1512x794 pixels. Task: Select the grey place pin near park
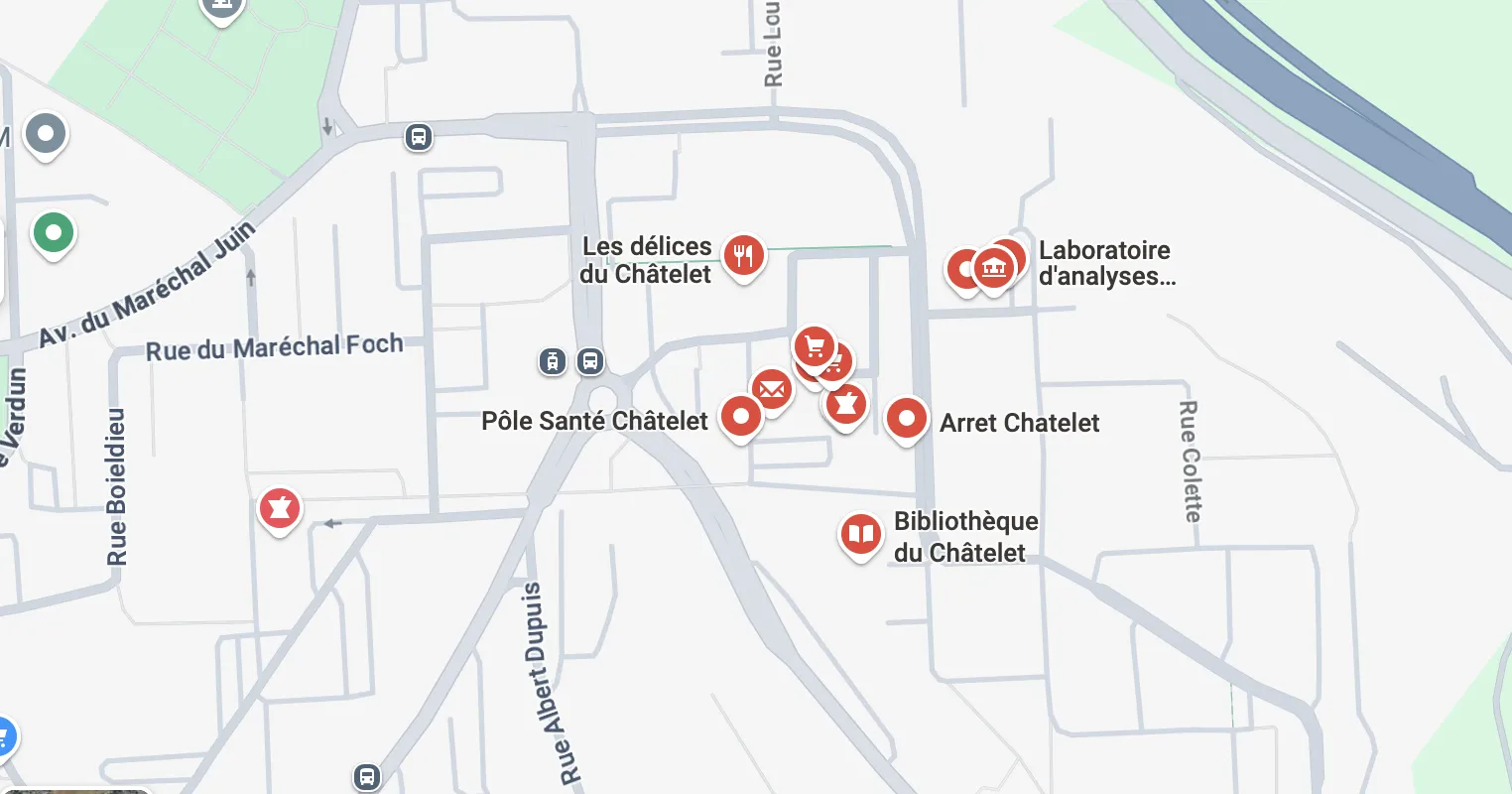[45, 132]
